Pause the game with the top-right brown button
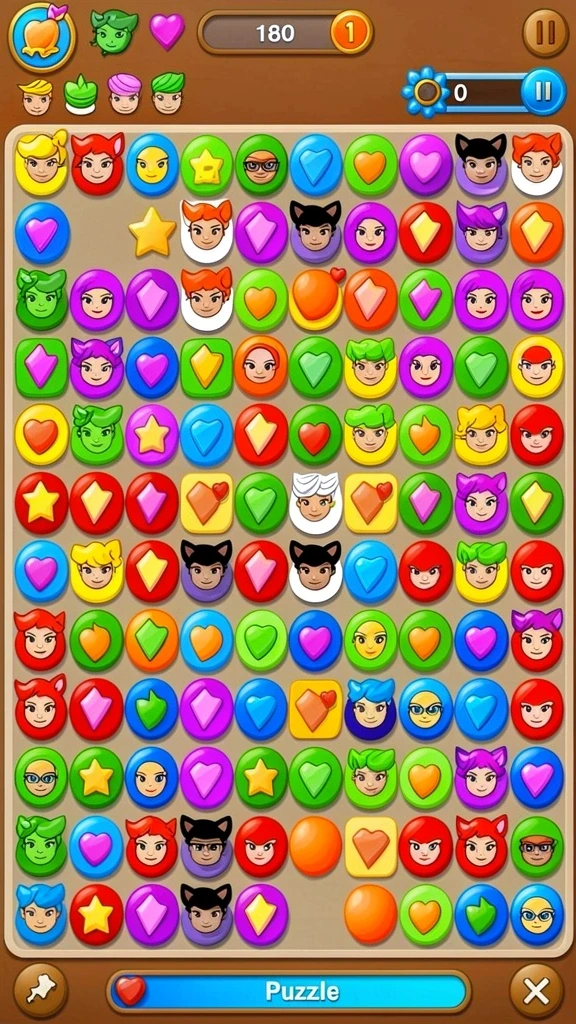The height and width of the screenshot is (1024, 576). pos(545,32)
